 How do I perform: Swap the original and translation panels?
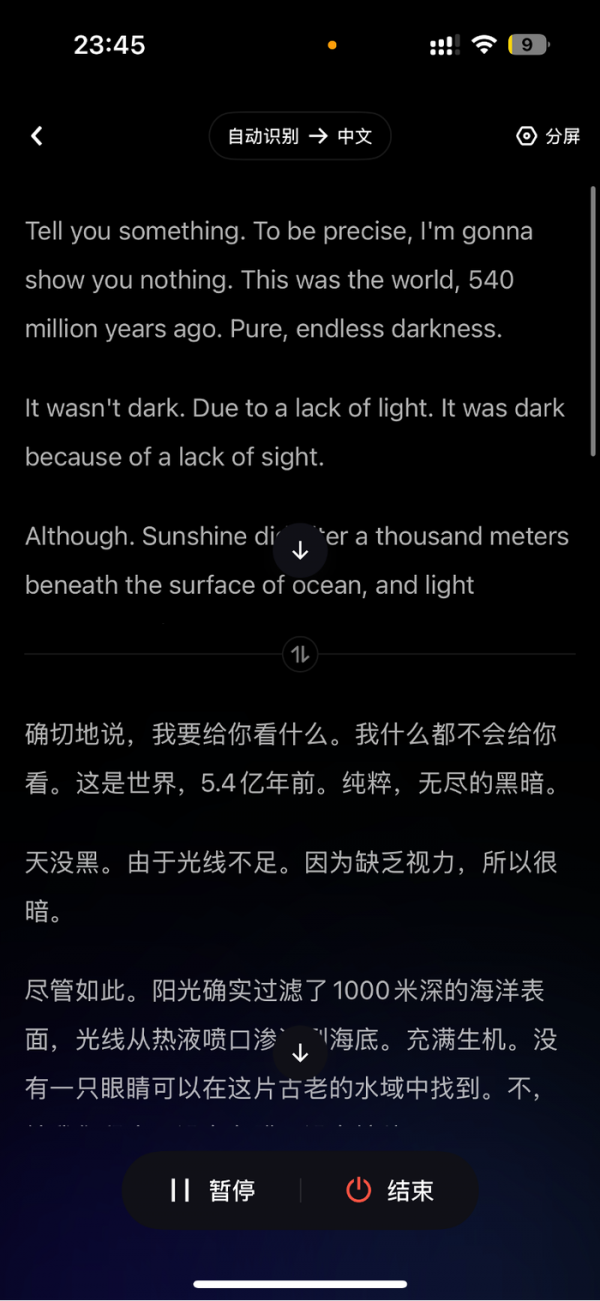tap(300, 655)
